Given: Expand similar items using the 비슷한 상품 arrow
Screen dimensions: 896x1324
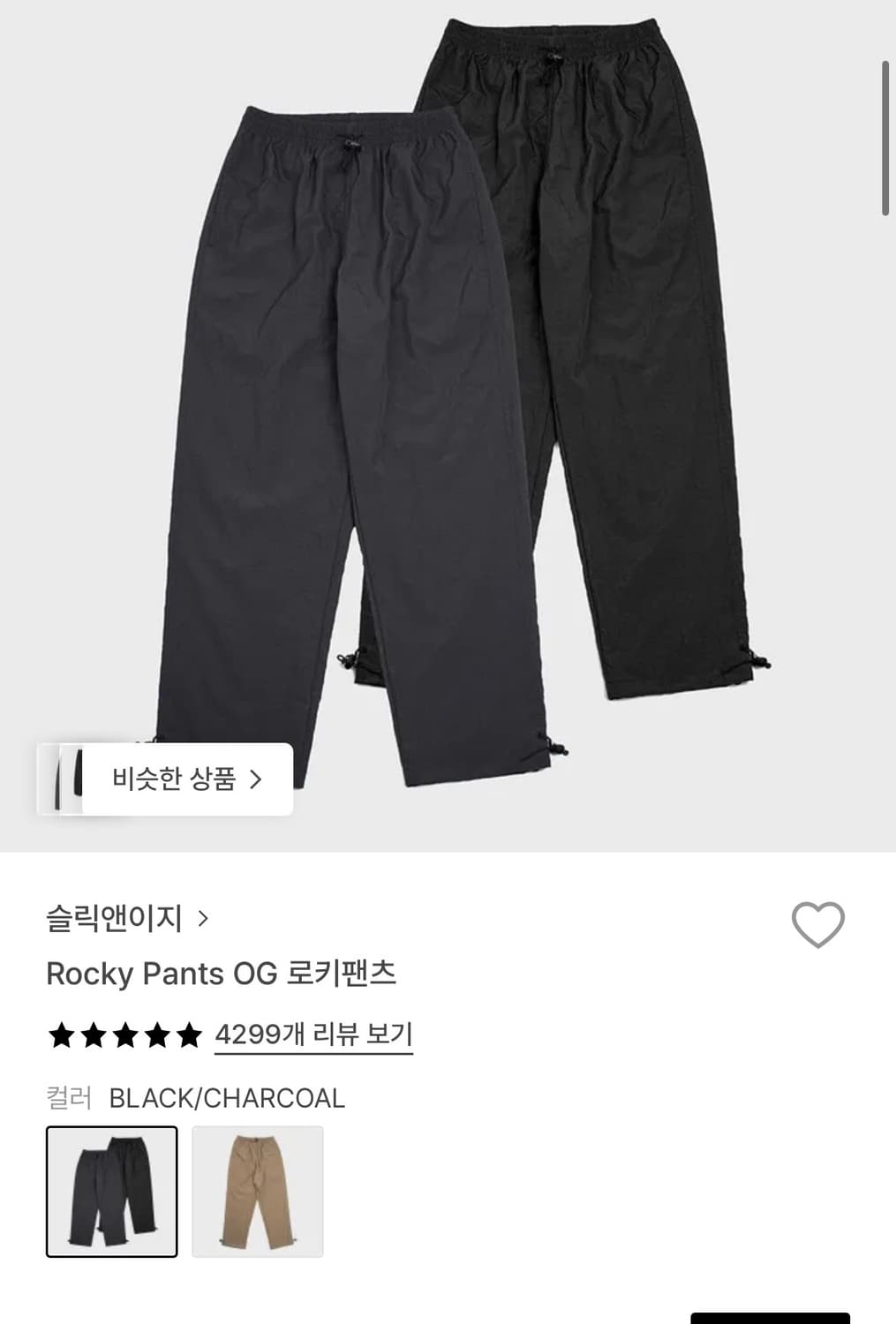Looking at the screenshot, I should point(259,778).
